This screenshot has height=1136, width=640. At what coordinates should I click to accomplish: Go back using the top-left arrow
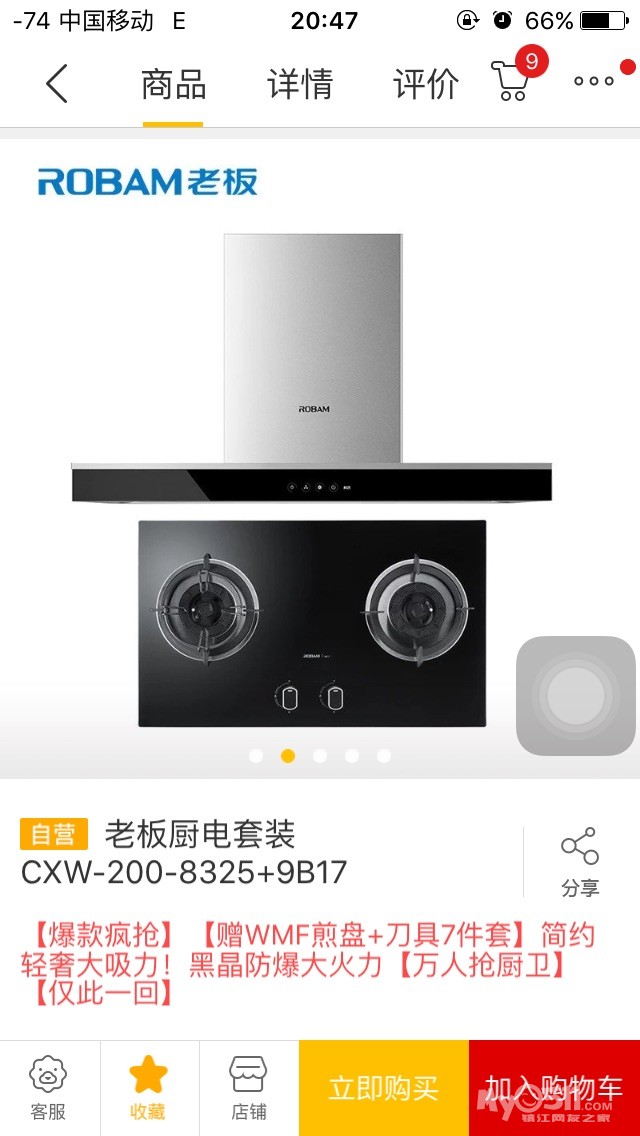(57, 84)
